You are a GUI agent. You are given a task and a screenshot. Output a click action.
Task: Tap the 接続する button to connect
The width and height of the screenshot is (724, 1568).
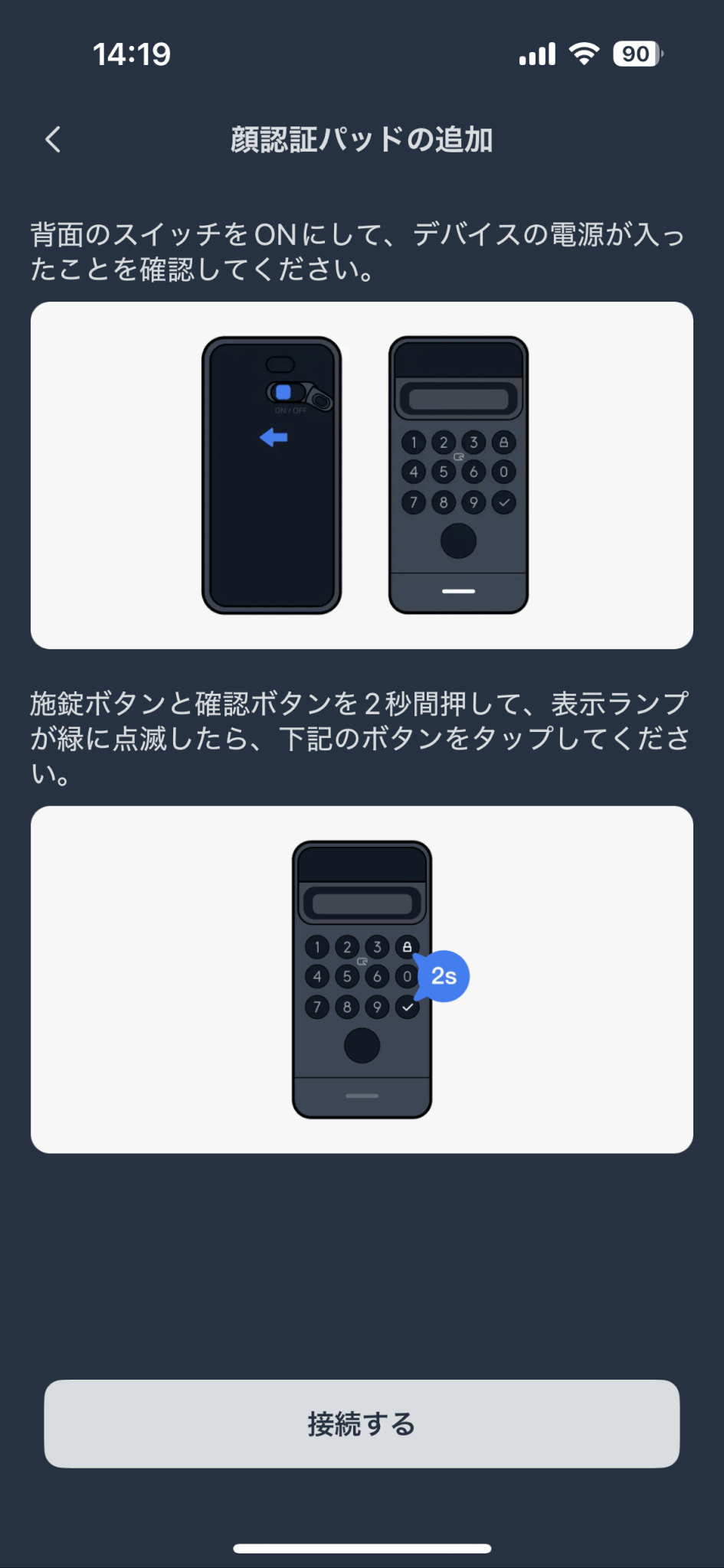tap(362, 1423)
